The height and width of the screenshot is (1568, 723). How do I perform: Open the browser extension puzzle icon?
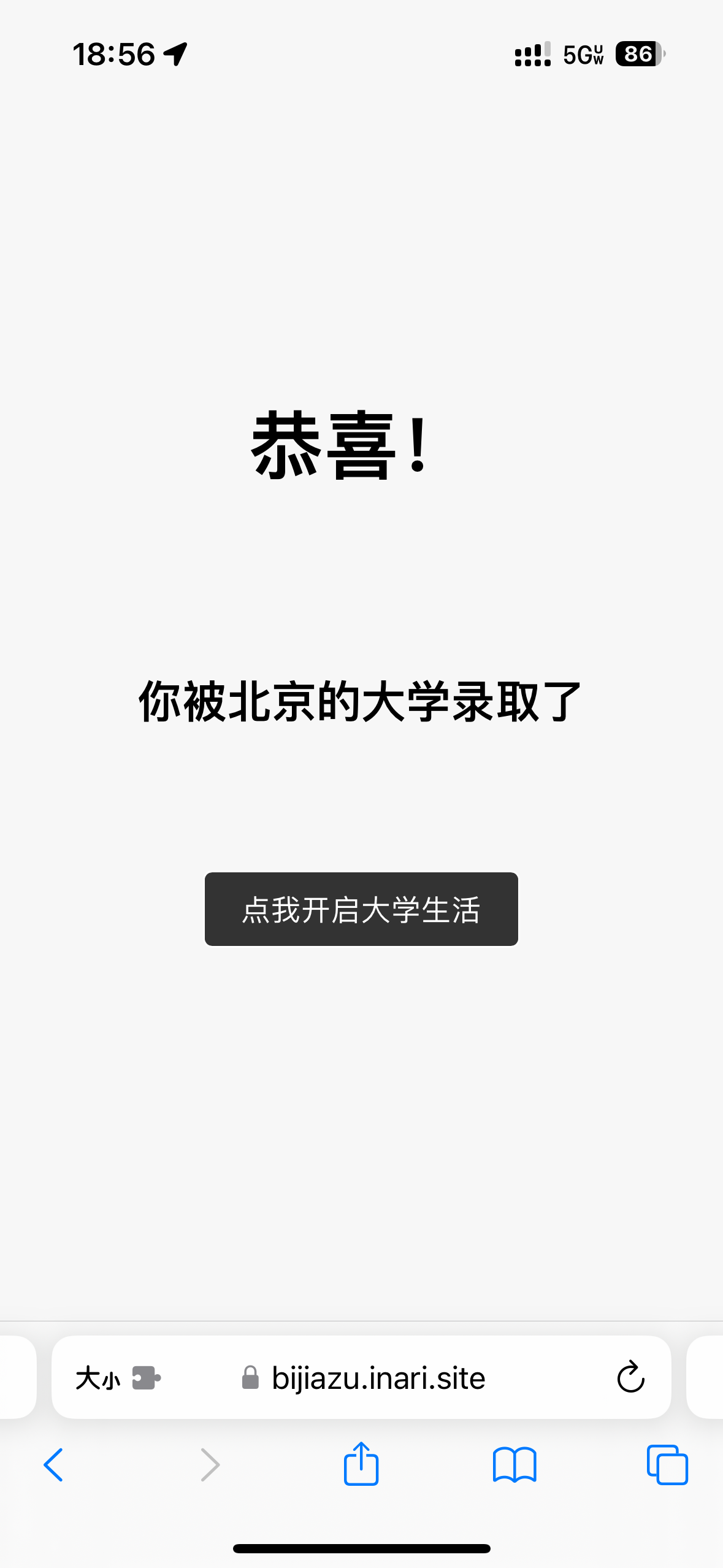146,1378
